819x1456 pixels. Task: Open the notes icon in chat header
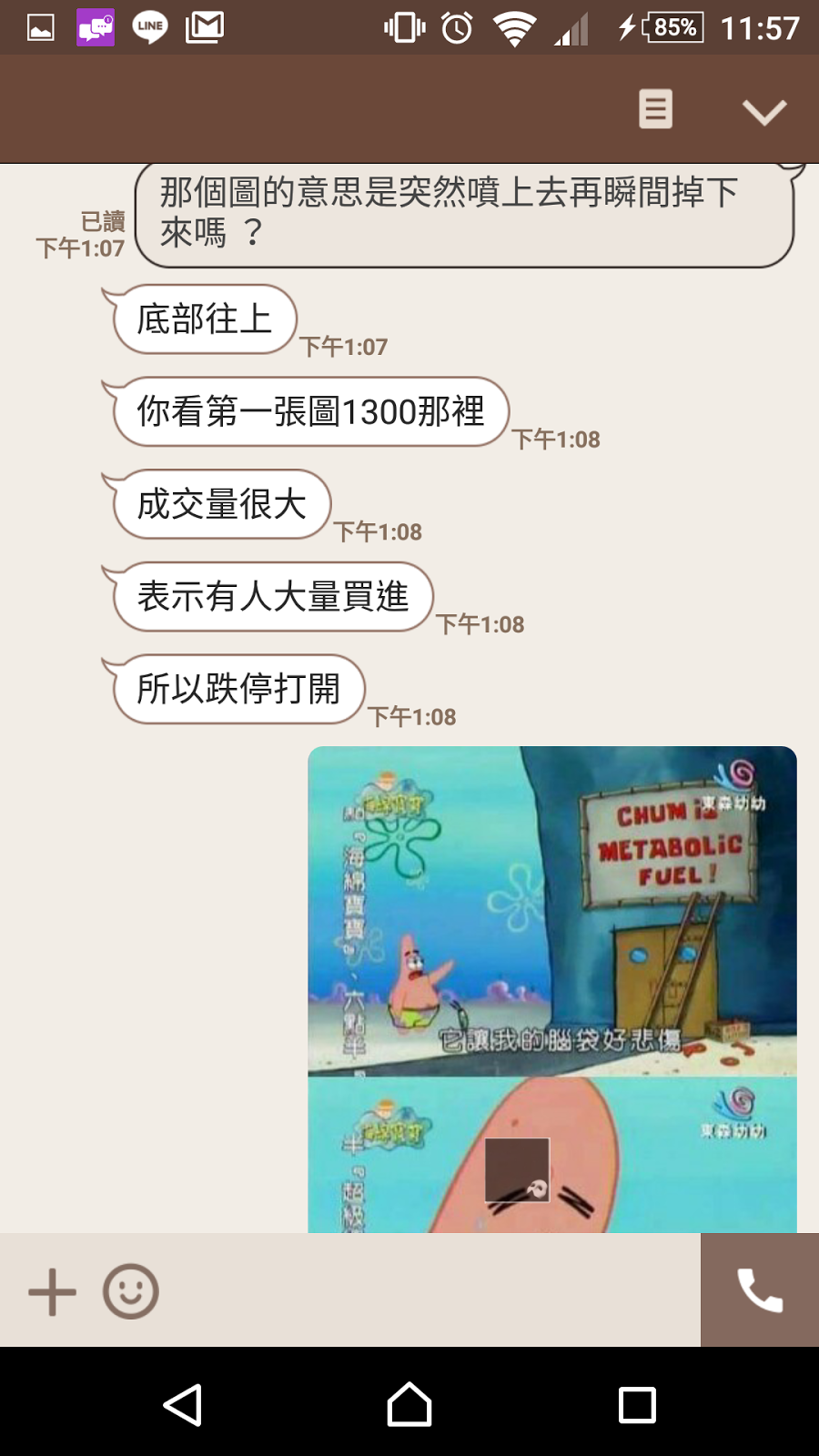pos(655,109)
